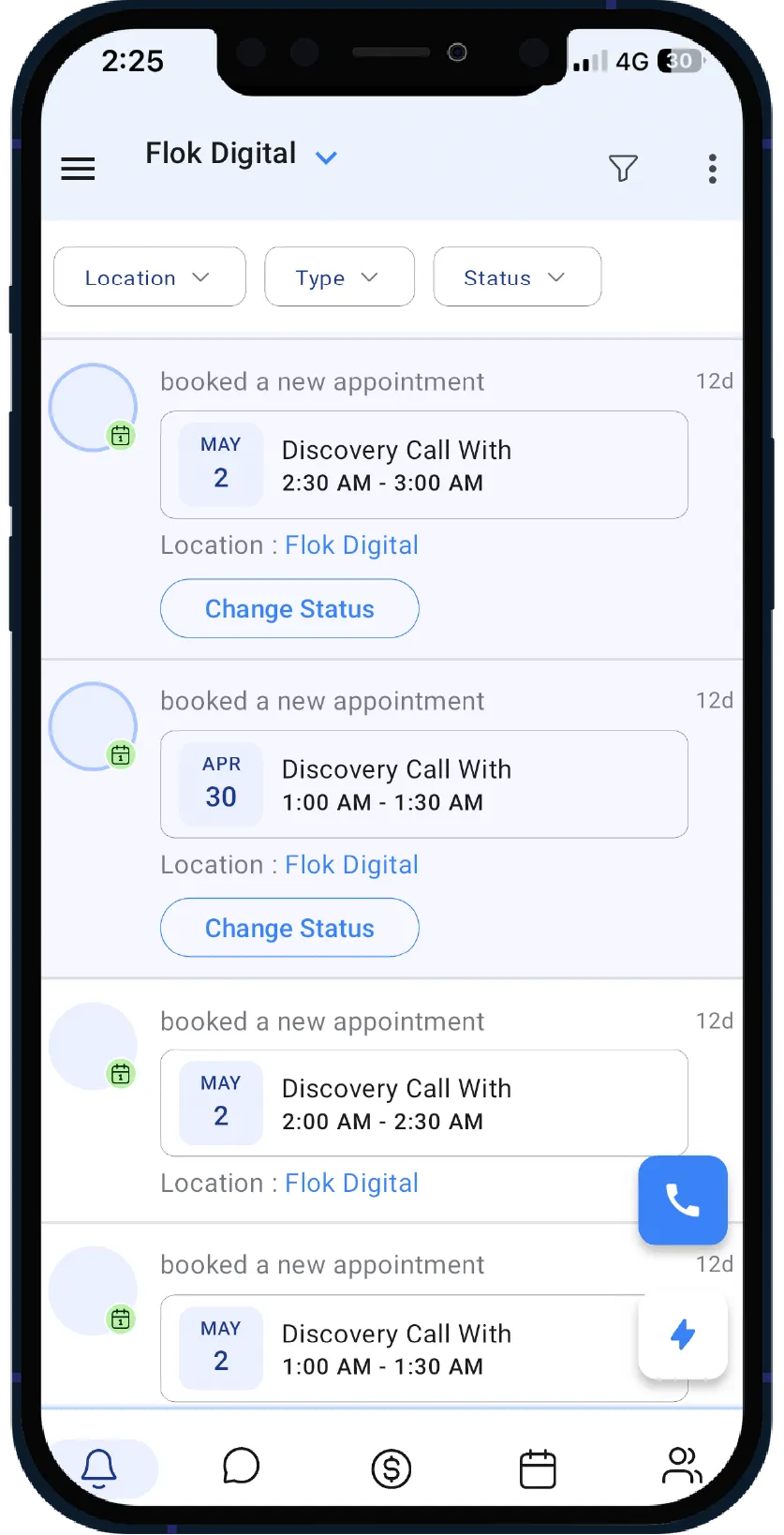Change Status for the May 2 2:30 AM appointment
Viewport: 784px width, 1535px height.
click(289, 609)
